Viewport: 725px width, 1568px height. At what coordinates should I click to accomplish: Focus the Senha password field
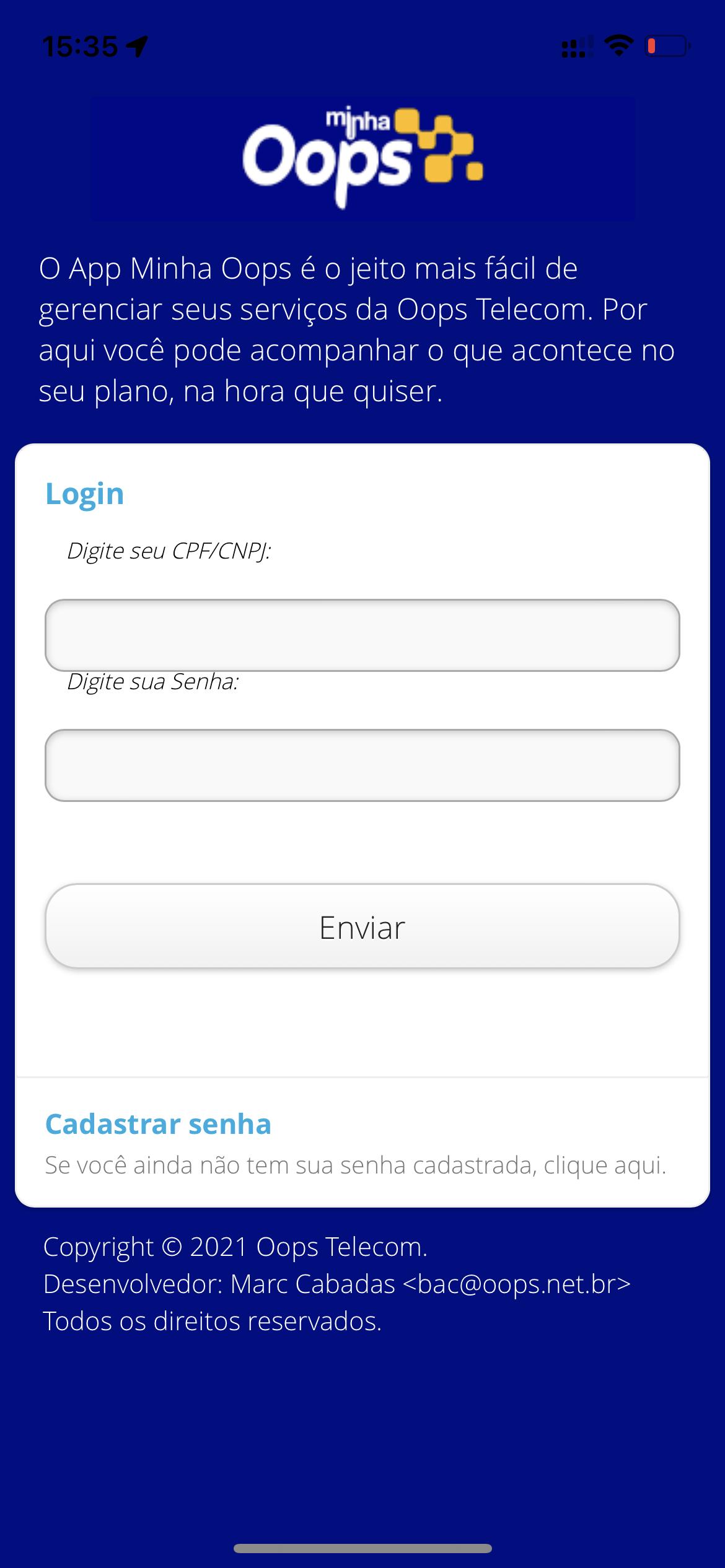coord(362,765)
